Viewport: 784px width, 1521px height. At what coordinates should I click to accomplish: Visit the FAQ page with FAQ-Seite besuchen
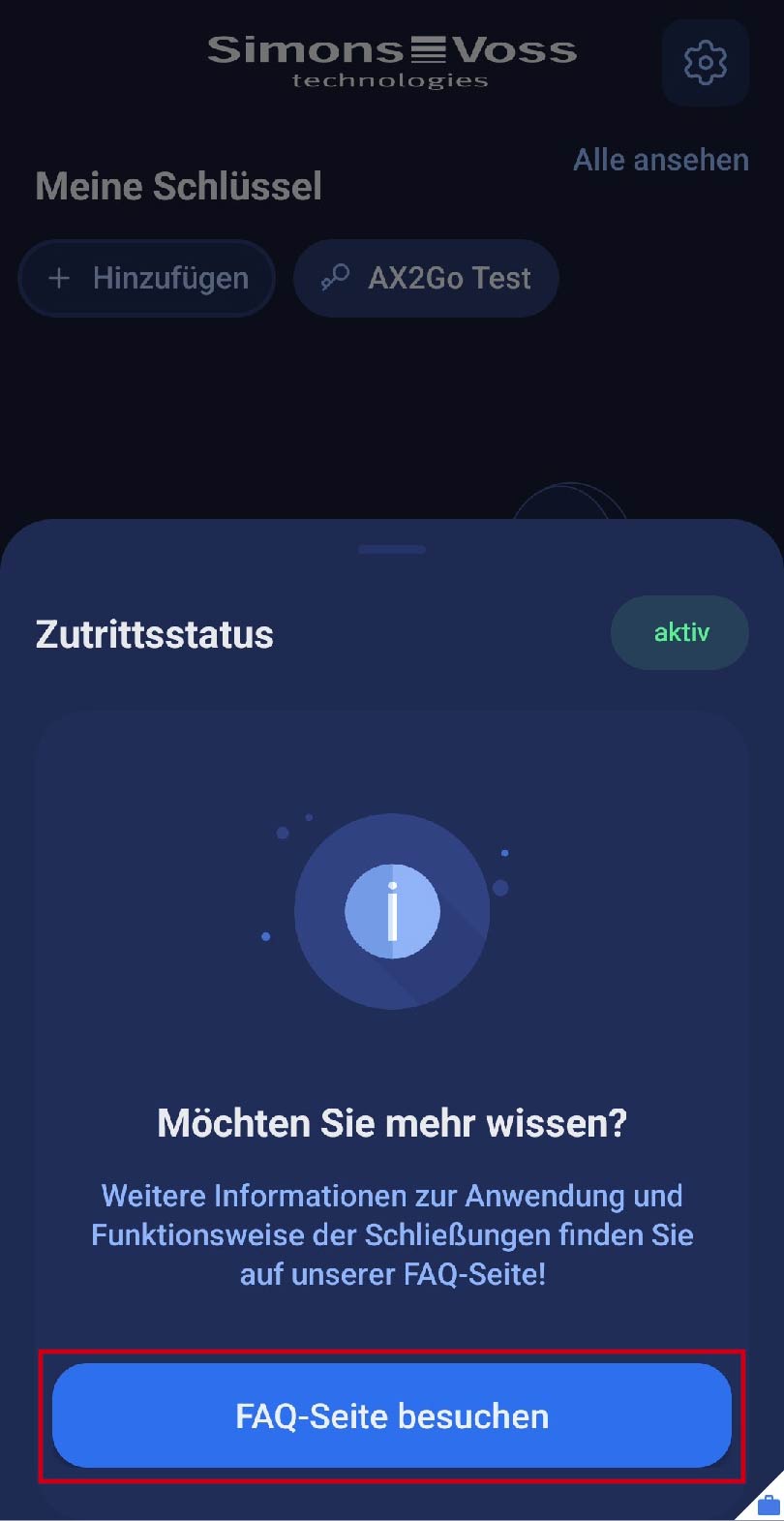[x=391, y=1415]
